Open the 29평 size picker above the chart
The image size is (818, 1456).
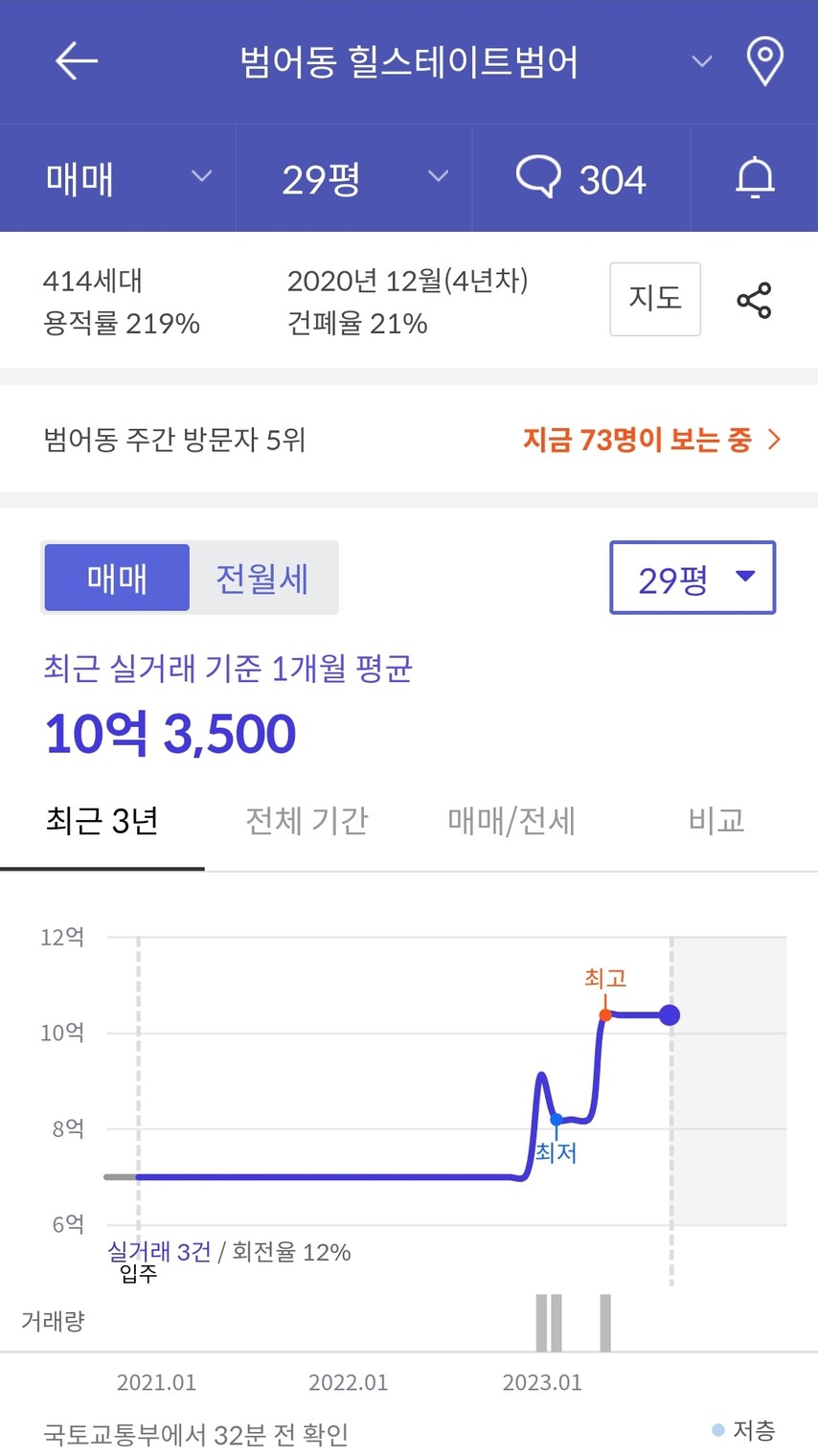693,578
